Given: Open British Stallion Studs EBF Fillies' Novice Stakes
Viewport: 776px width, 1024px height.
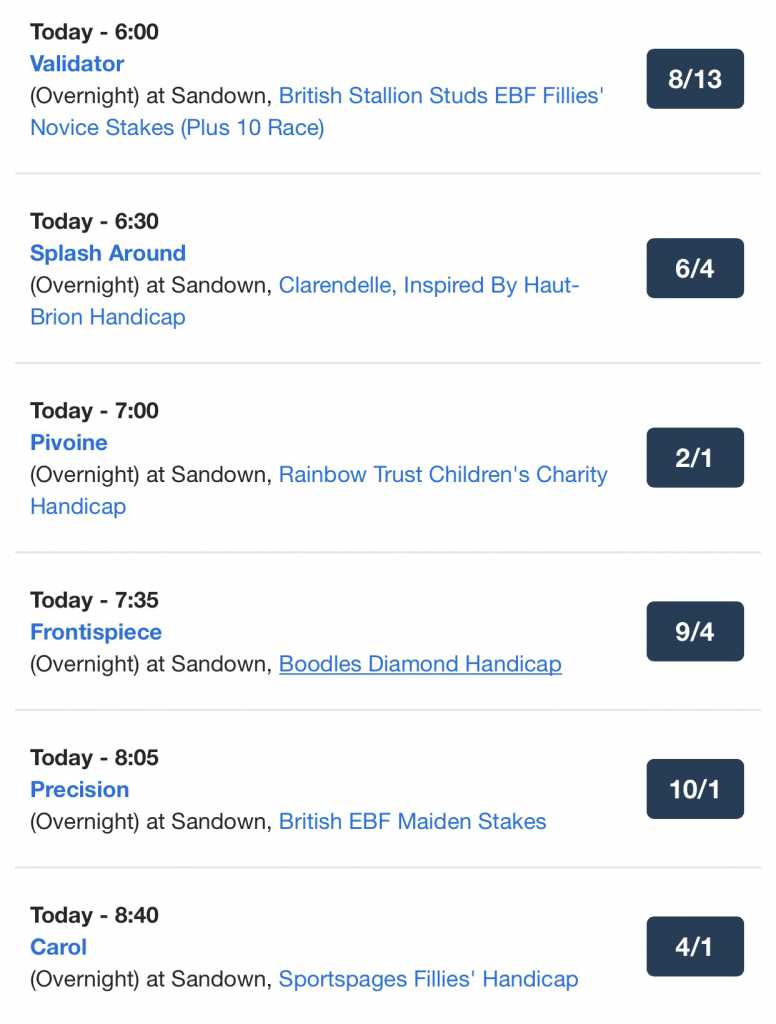Looking at the screenshot, I should tap(441, 96).
